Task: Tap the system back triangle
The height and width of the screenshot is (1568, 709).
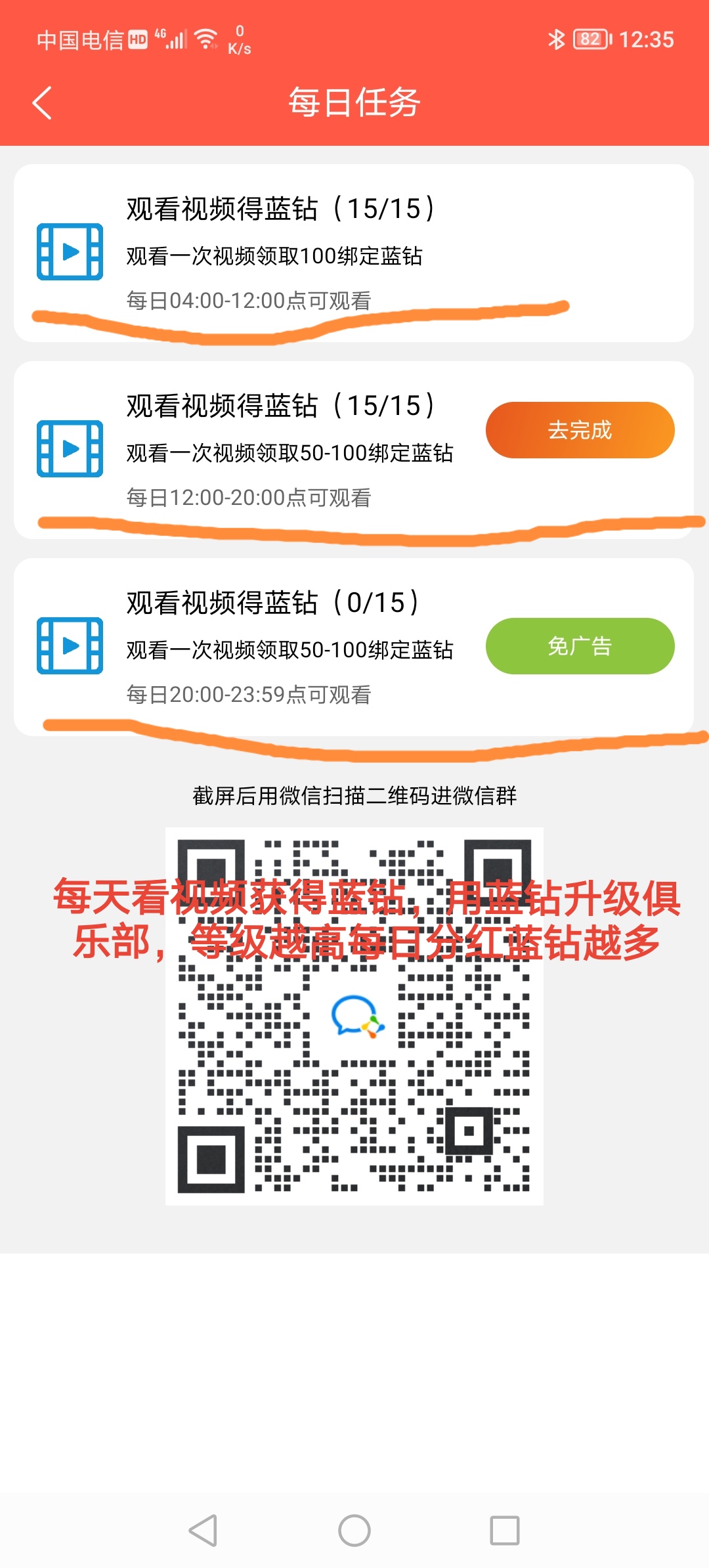Action: point(204,1531)
